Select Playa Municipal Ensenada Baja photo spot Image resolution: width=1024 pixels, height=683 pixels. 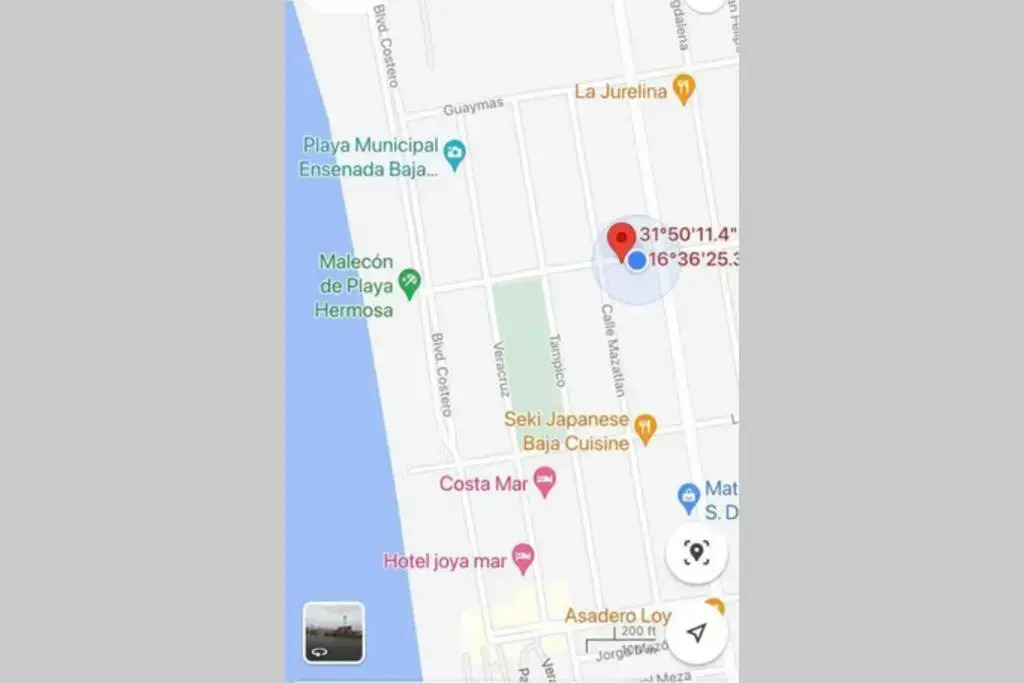455,153
